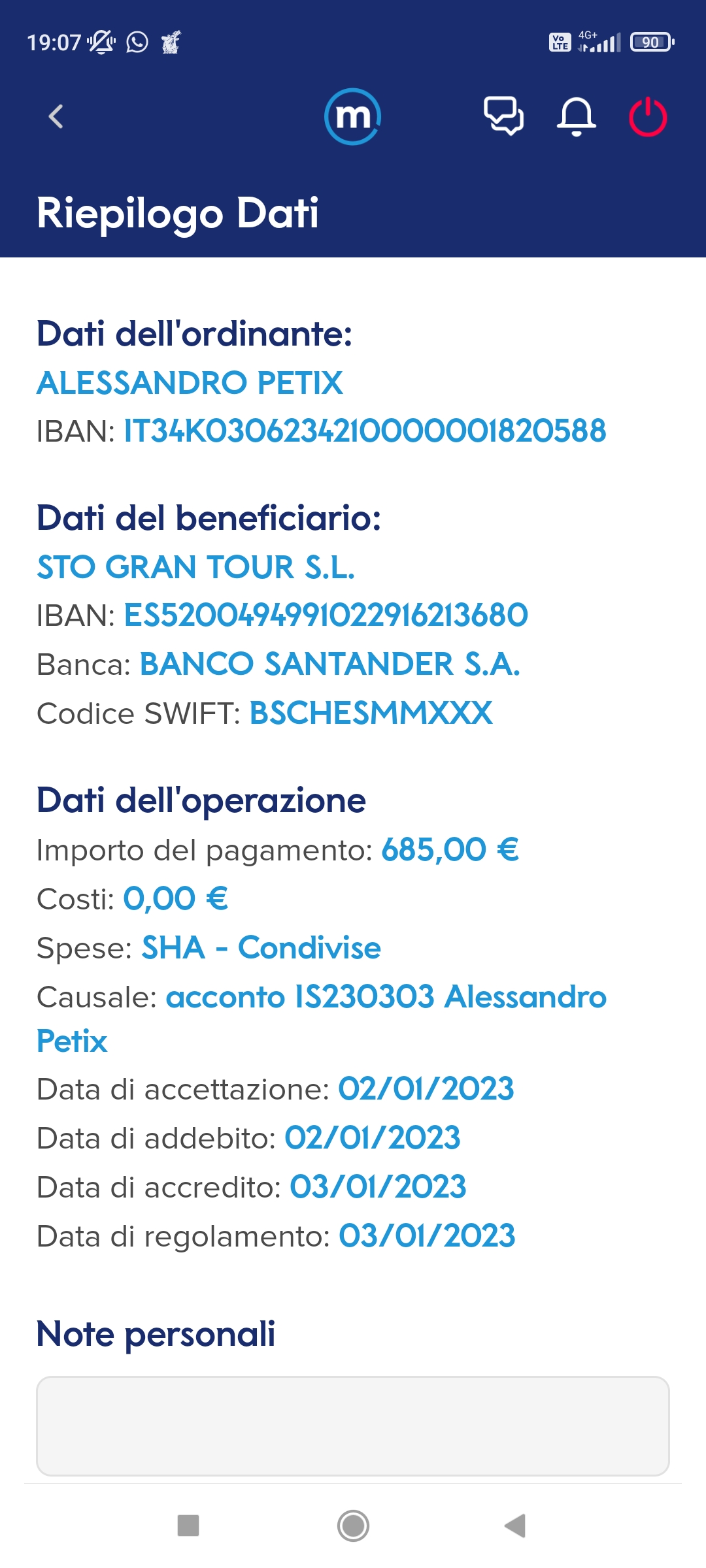The height and width of the screenshot is (1568, 706).
Task: Tap the round m logo in header
Action: click(x=353, y=116)
